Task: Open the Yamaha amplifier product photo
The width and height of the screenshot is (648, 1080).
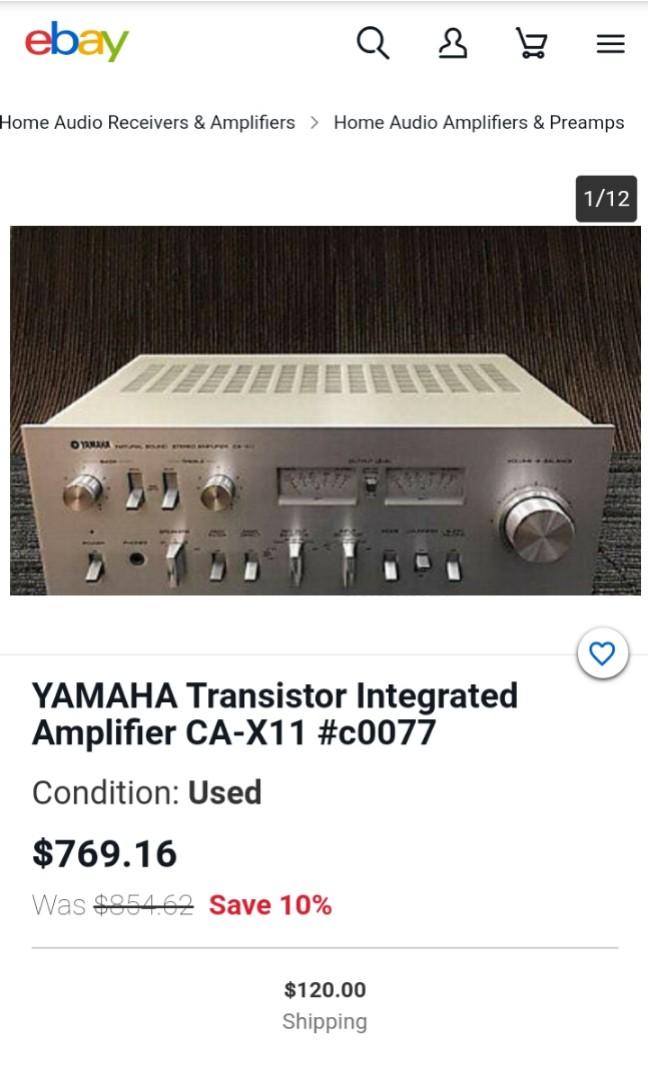Action: 325,410
